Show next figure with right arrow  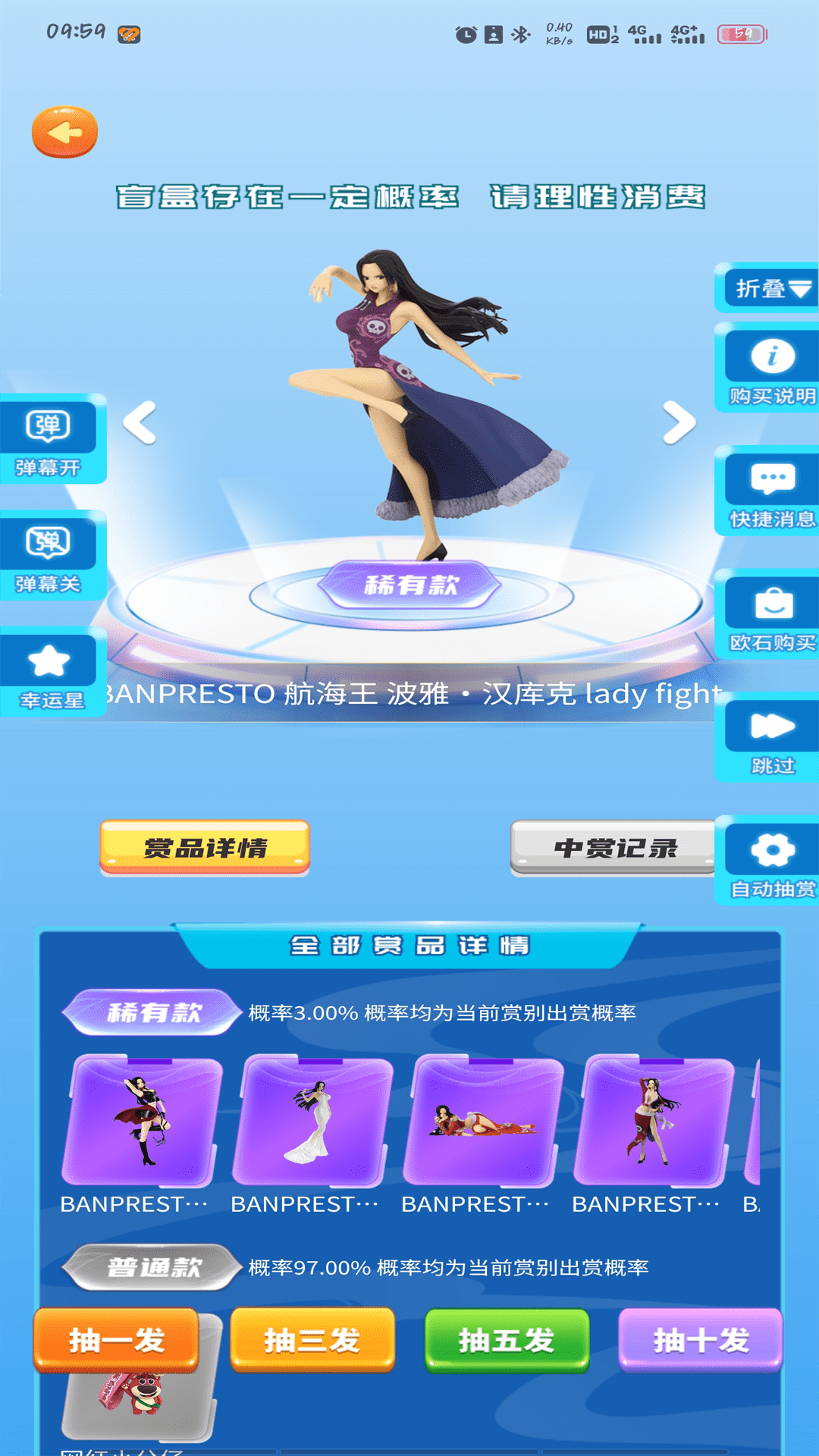tap(679, 422)
